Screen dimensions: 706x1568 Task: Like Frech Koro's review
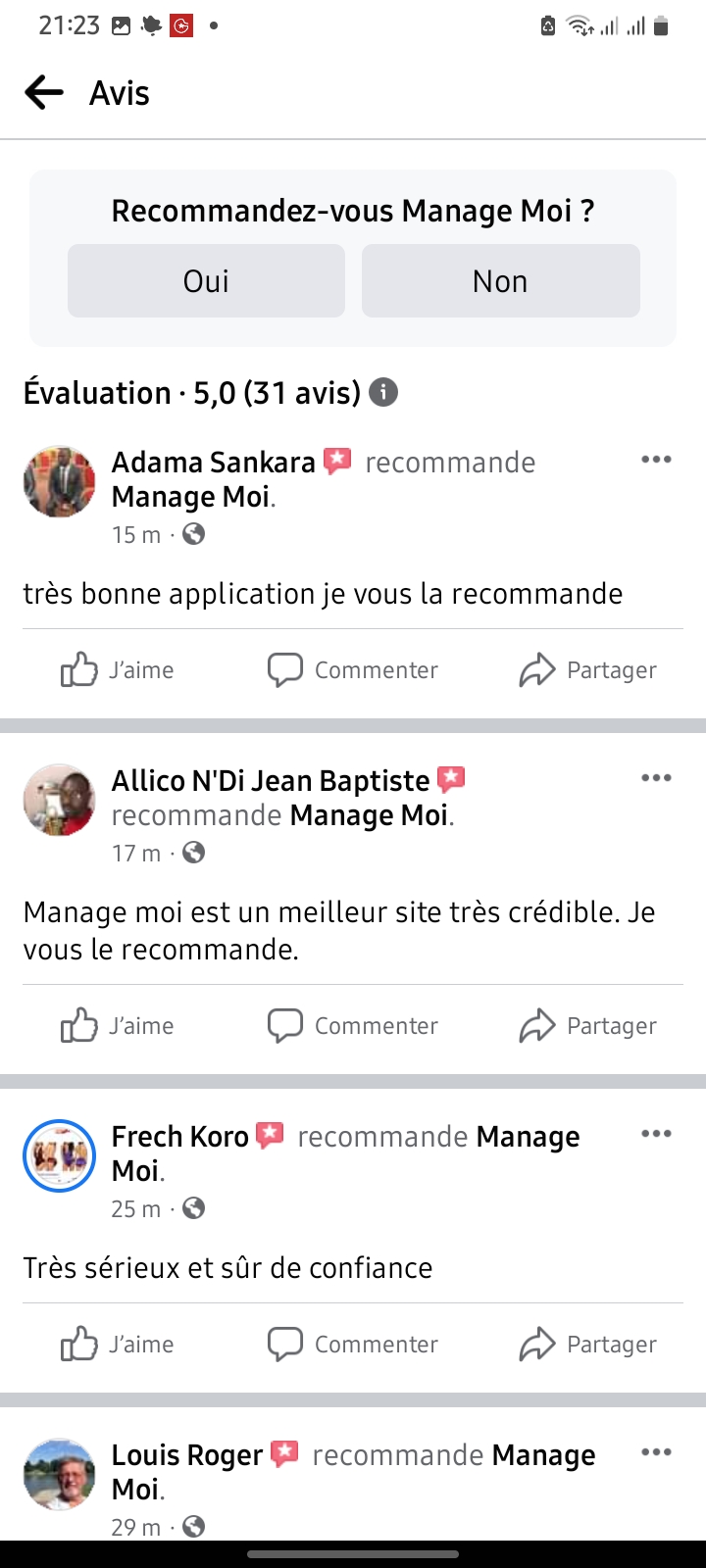point(118,1345)
